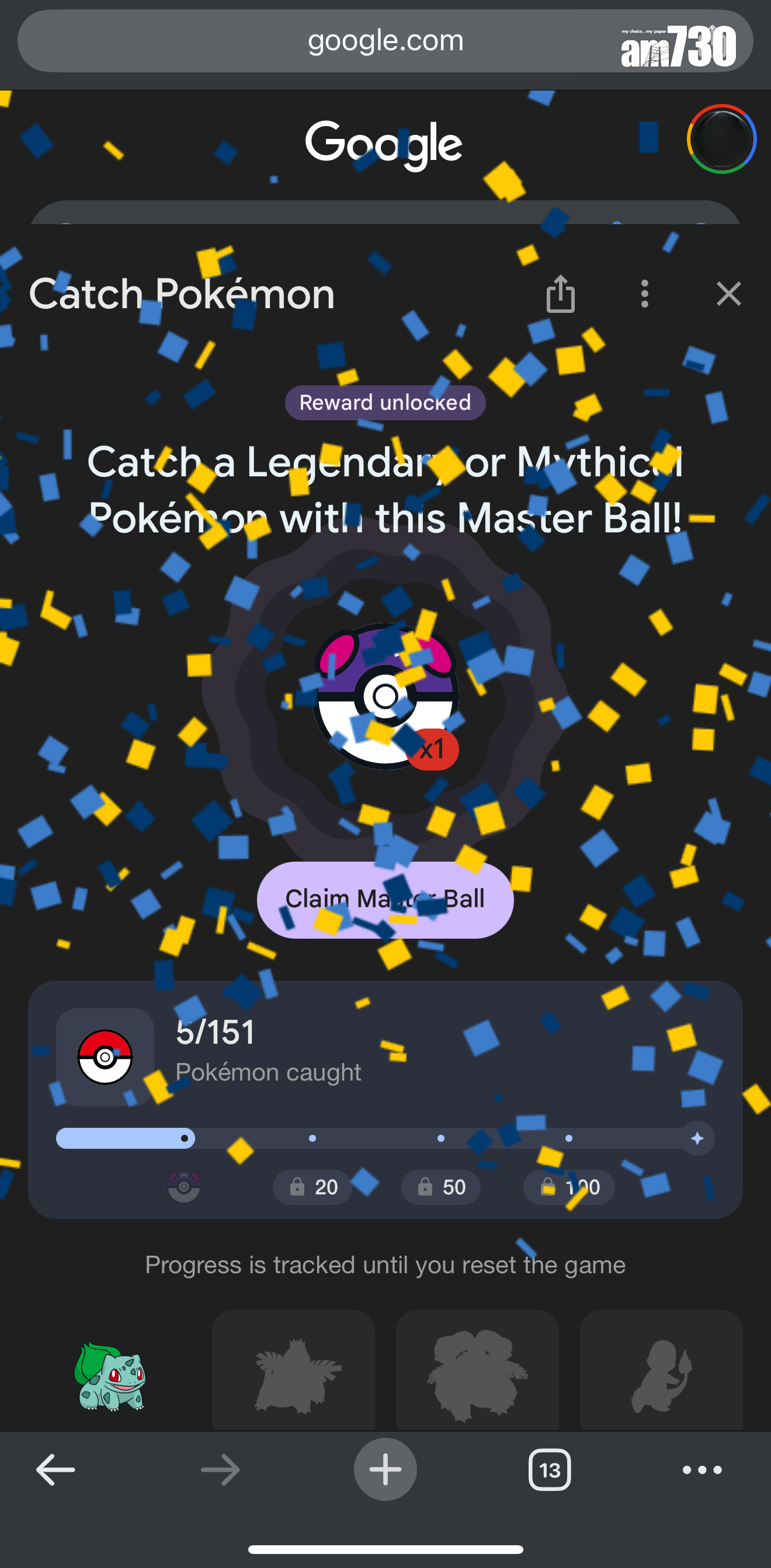Claim the Master Ball reward
This screenshot has height=1568, width=771.
point(385,899)
